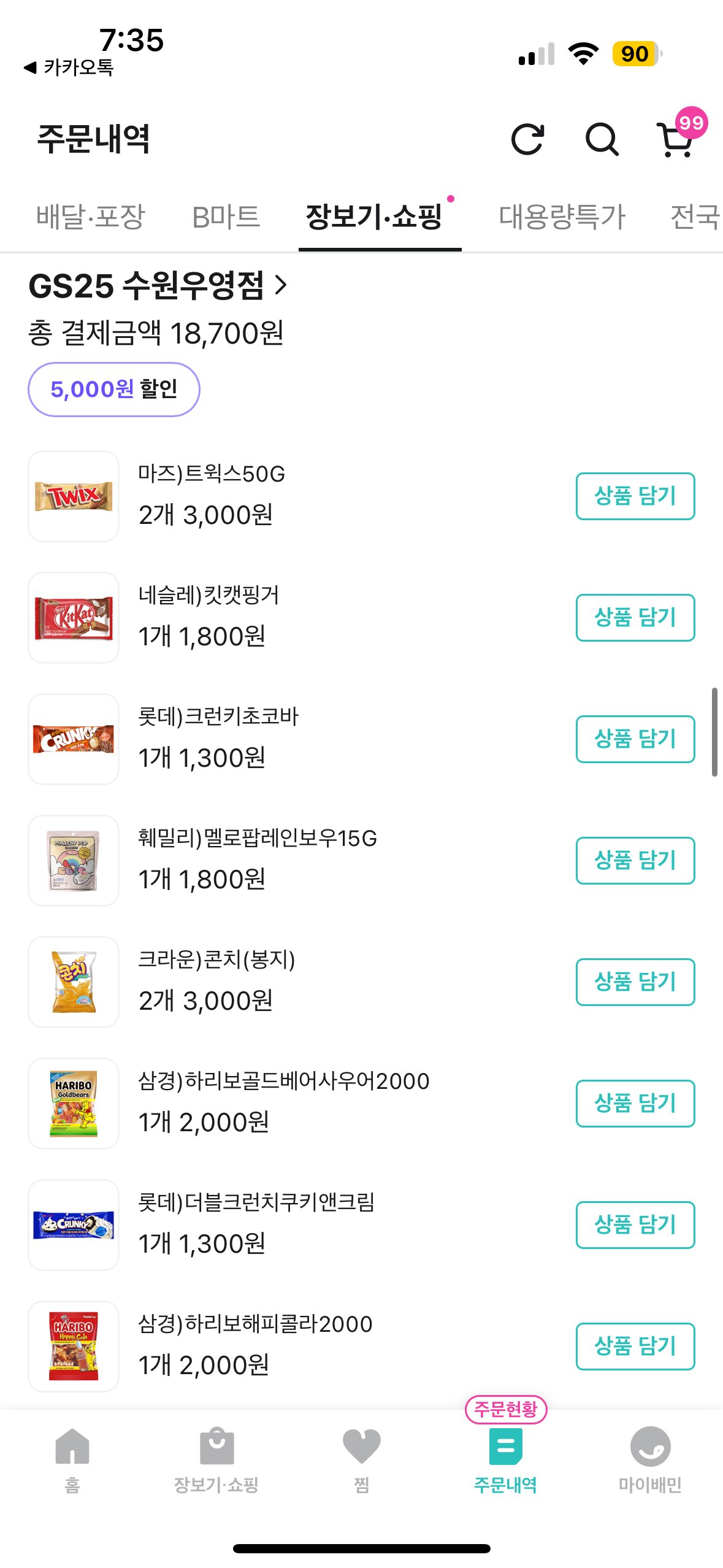
Task: Add 더블크런치쿠키앤크림 to the cart
Action: coord(635,1225)
